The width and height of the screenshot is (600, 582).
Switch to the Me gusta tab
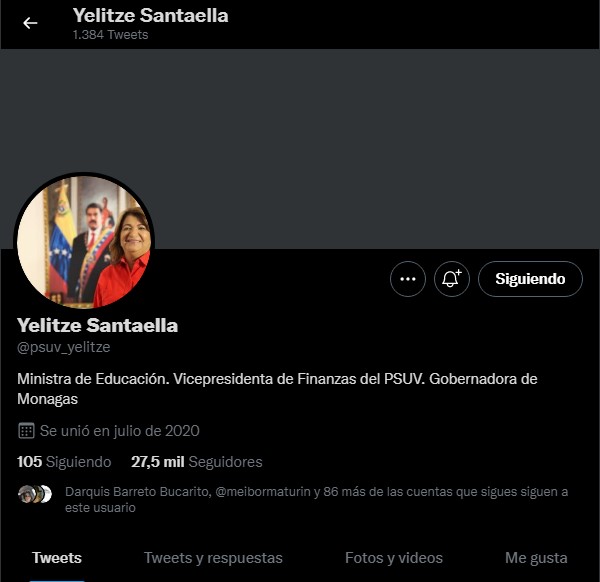tap(536, 558)
